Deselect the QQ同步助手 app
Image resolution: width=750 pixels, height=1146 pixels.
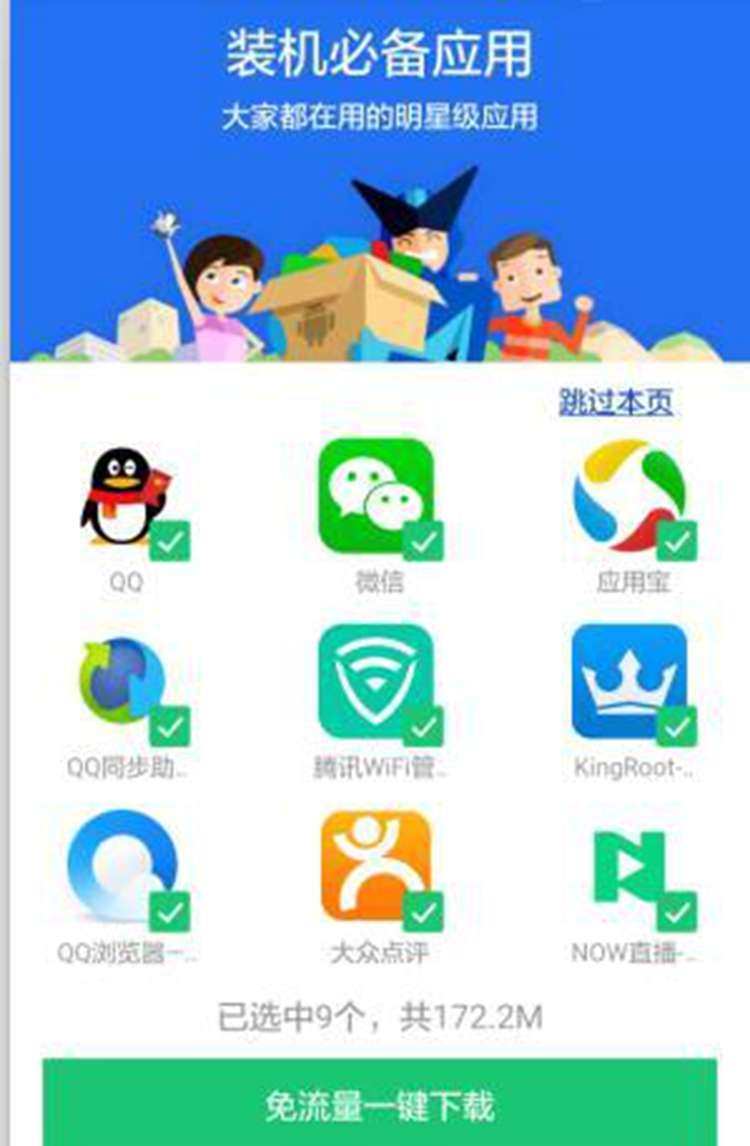coord(170,727)
